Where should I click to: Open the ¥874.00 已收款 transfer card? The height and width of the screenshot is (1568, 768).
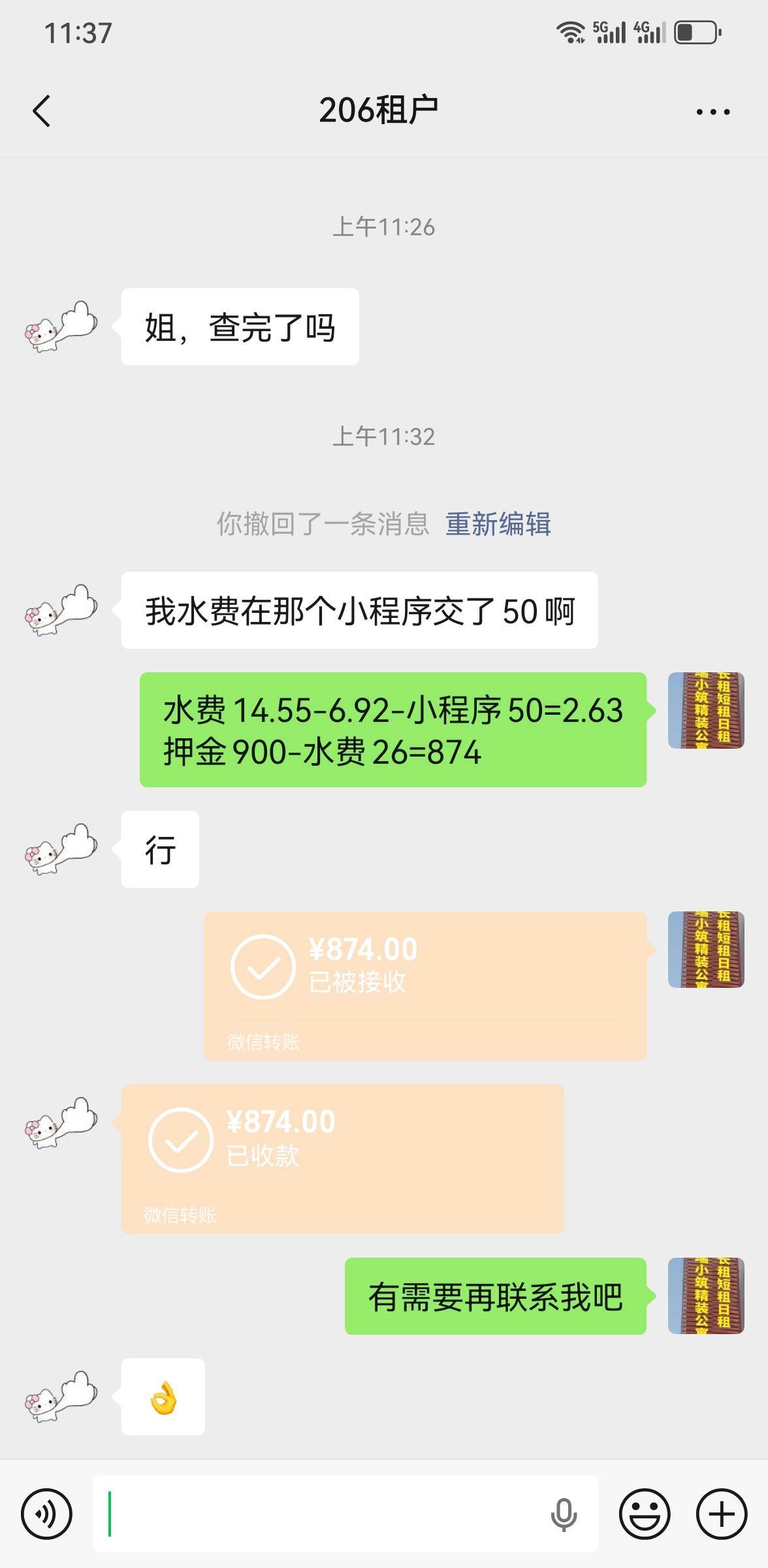pyautogui.click(x=342, y=1158)
